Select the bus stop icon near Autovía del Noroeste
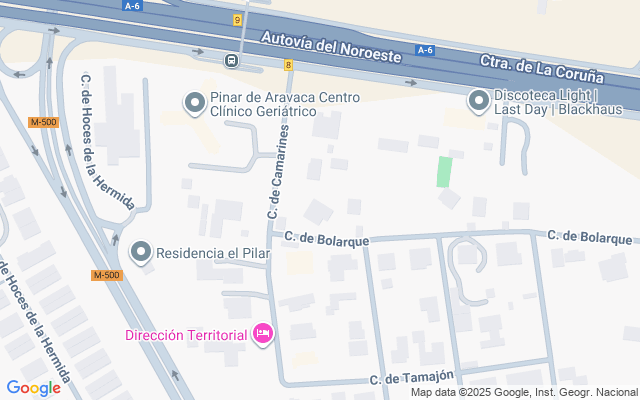The image size is (640, 400). pos(232,61)
